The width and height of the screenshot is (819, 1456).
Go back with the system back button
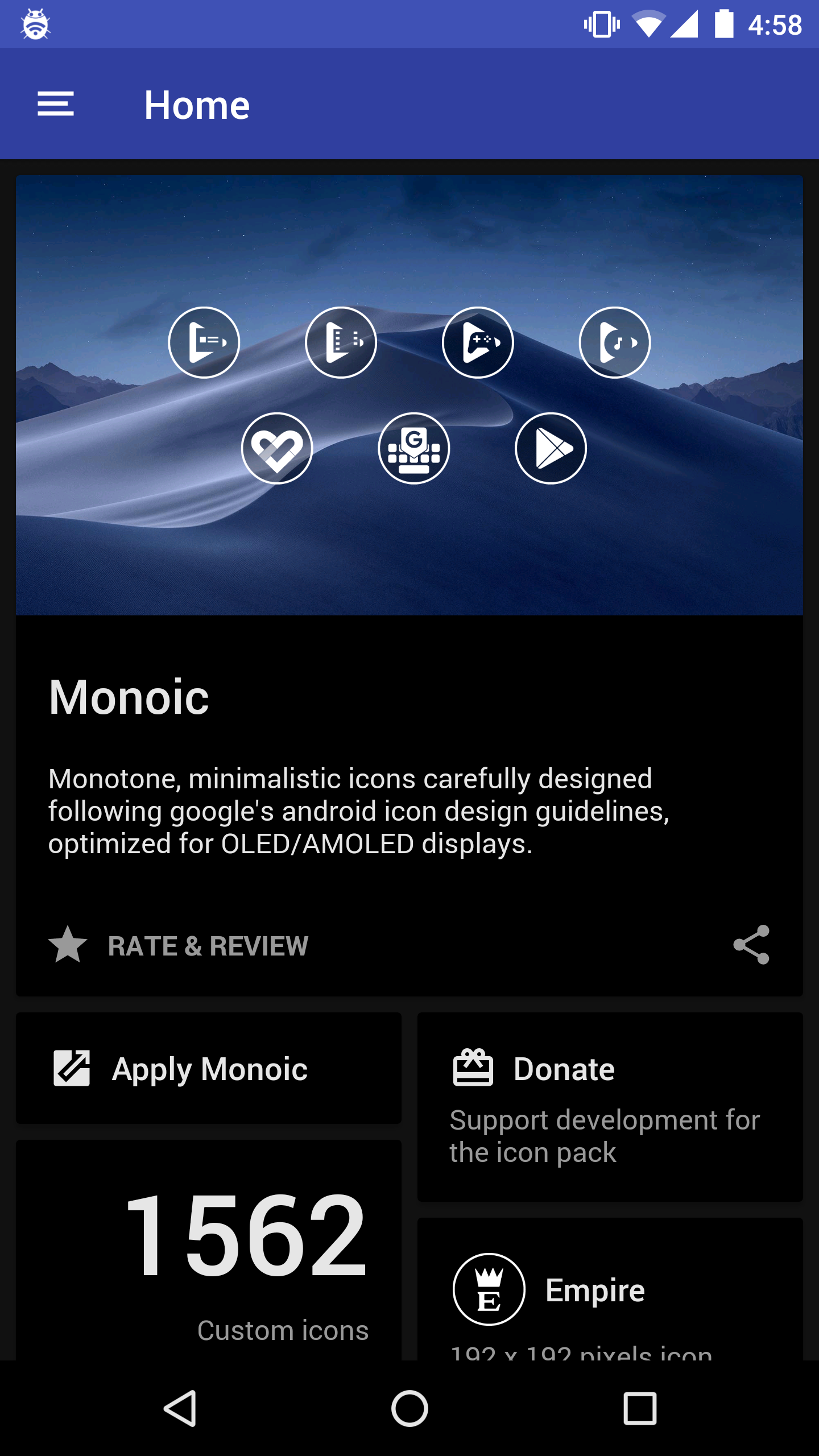tap(180, 1408)
